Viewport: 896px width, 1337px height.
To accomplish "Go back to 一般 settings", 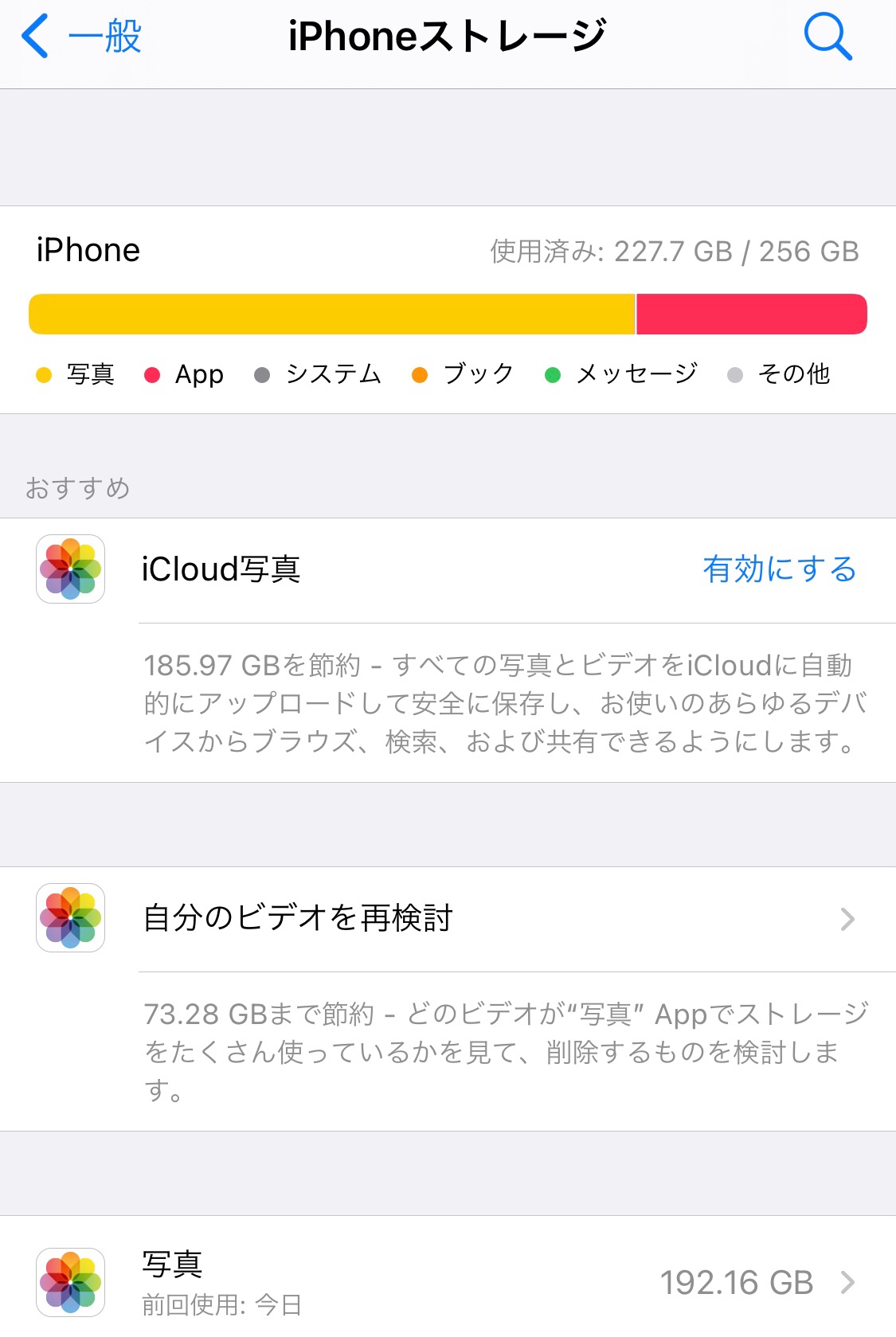I will (81, 37).
